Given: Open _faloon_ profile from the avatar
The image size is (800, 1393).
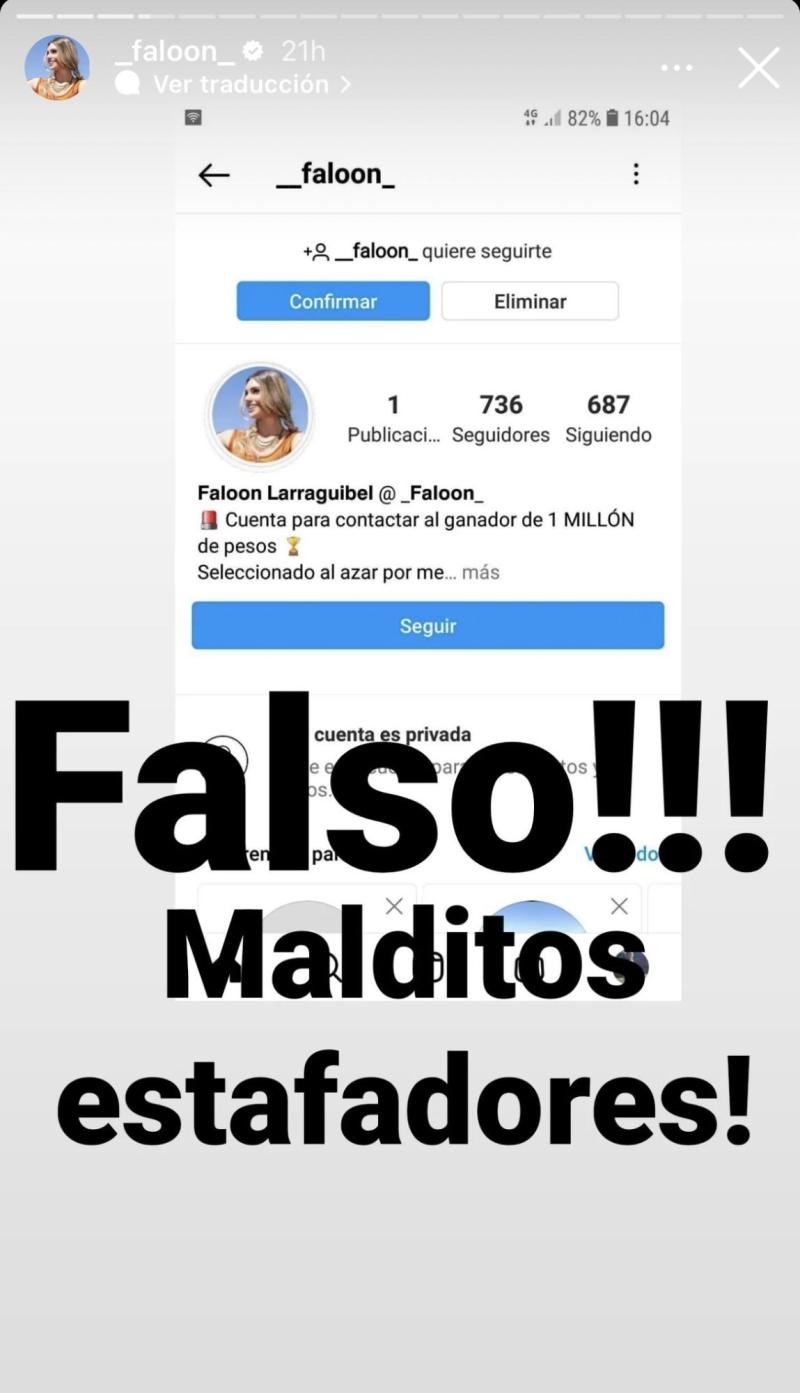Looking at the screenshot, I should 57,68.
